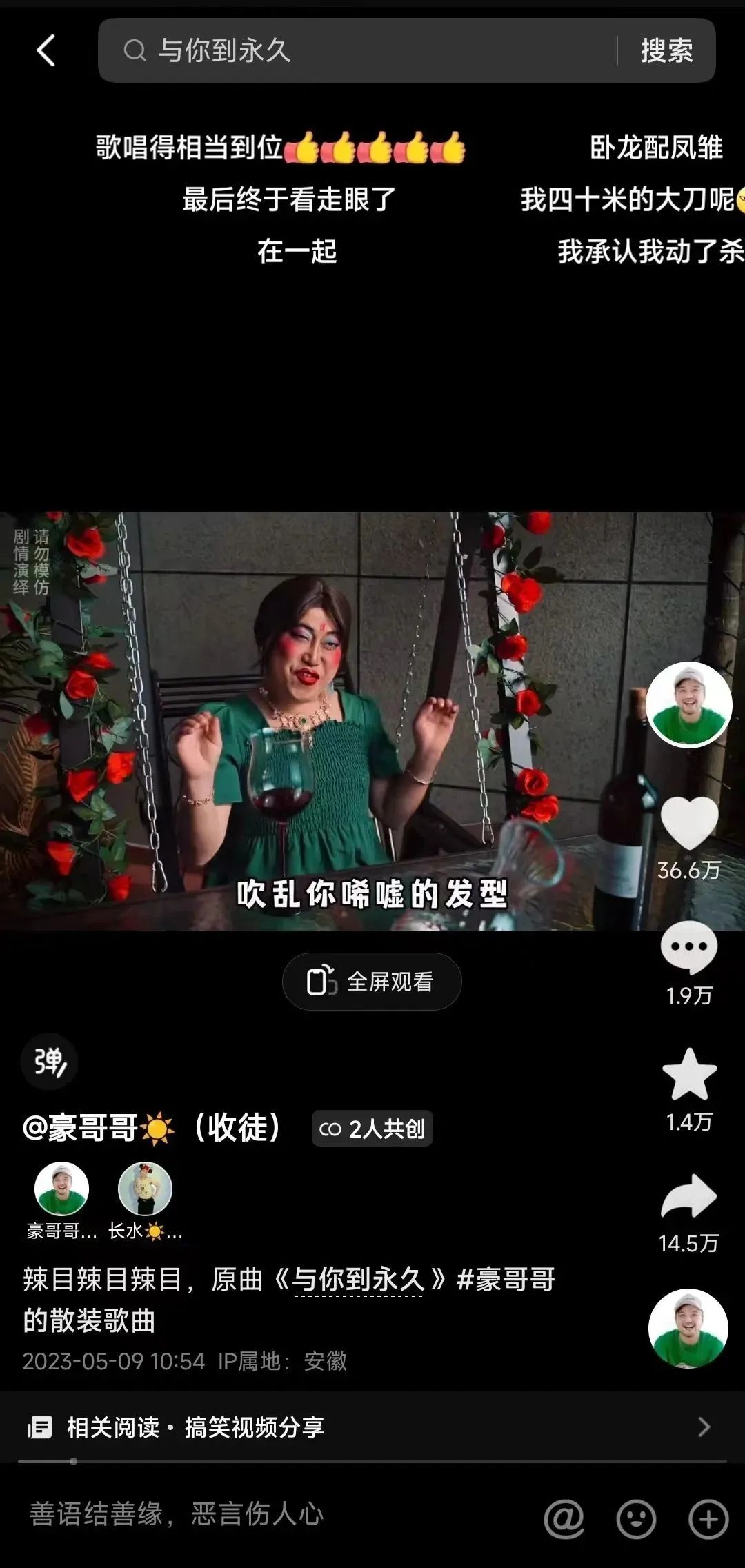
Task: Open comments showing 1.9万
Action: pyautogui.click(x=689, y=948)
